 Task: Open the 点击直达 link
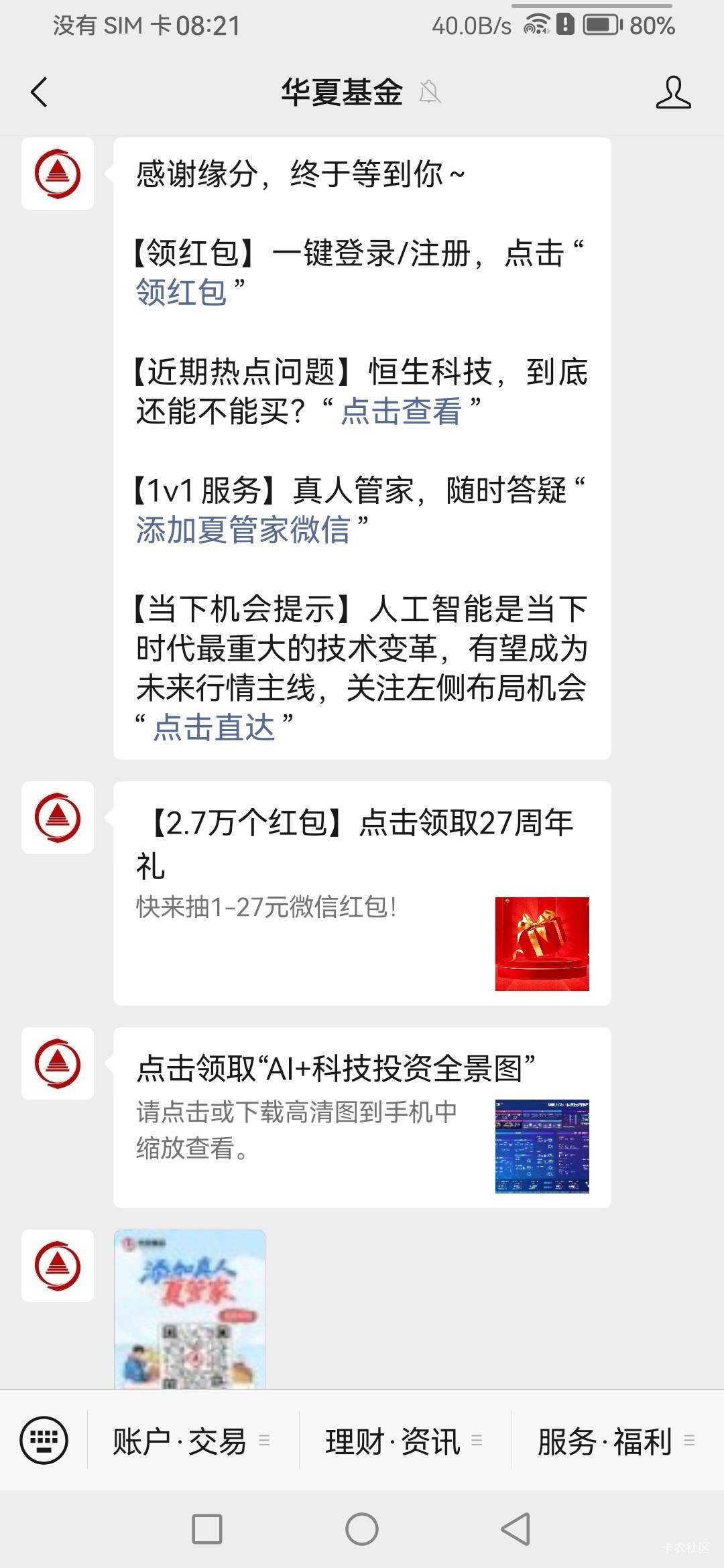[215, 727]
